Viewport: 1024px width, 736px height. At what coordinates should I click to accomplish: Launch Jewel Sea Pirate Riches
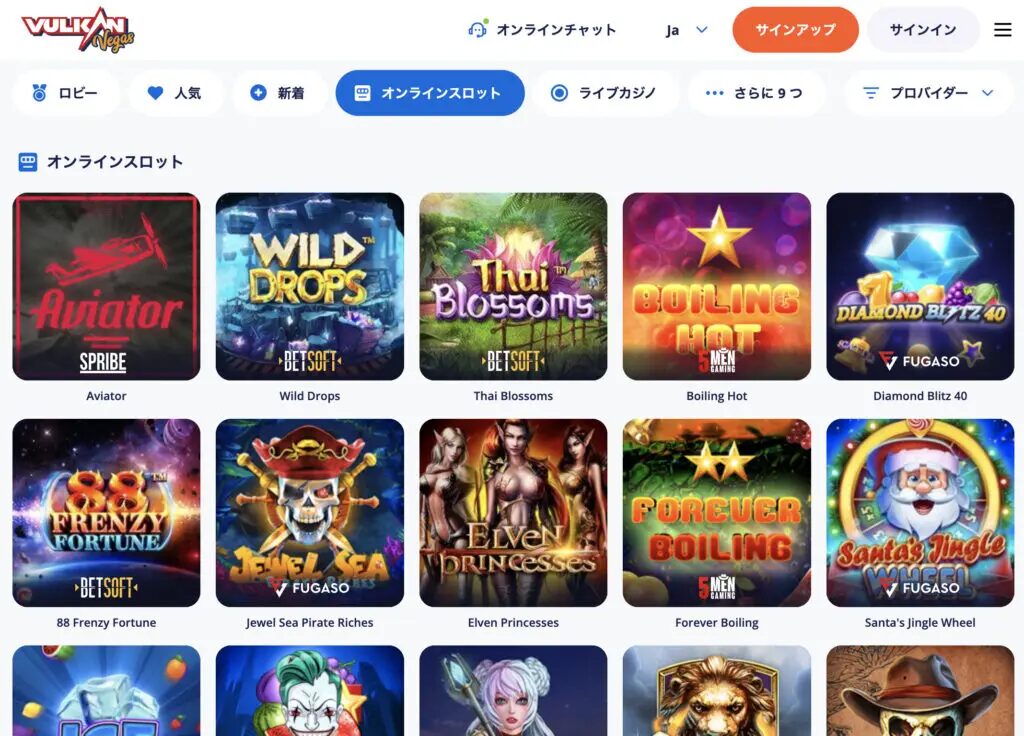coord(310,513)
